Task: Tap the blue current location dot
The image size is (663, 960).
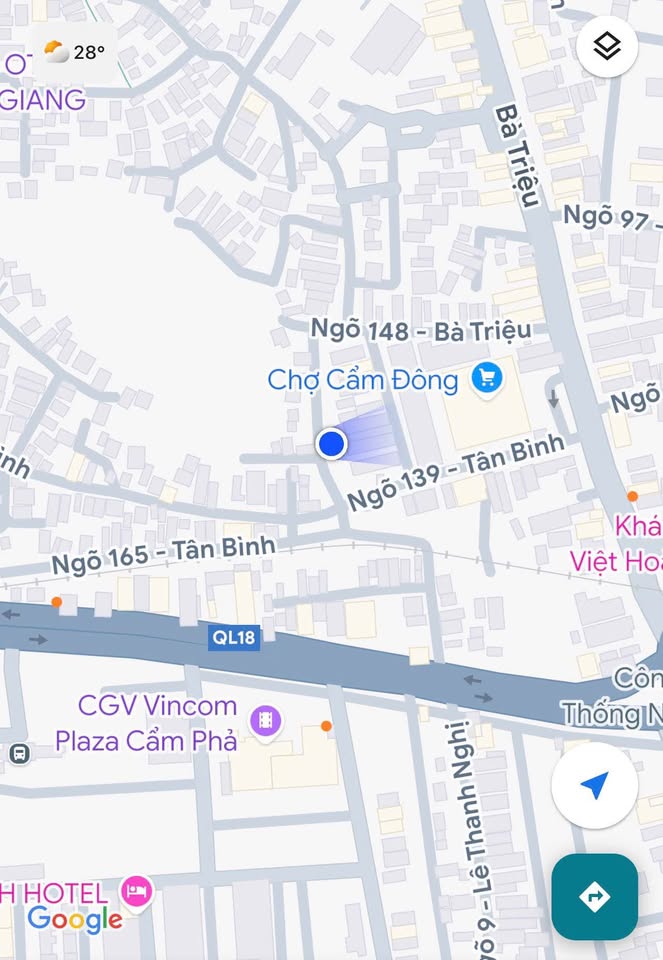Action: click(x=331, y=443)
